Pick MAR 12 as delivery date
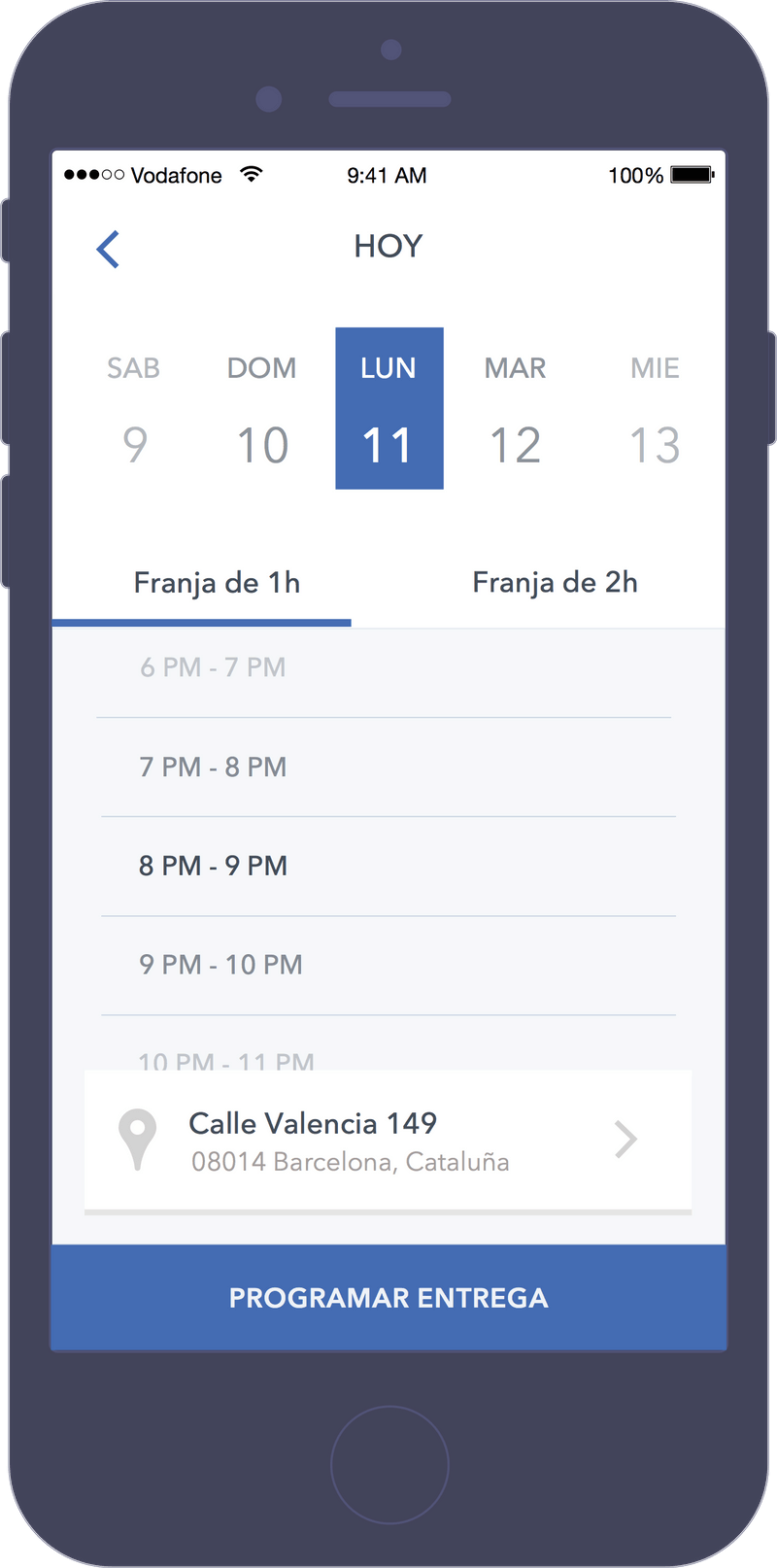The height and width of the screenshot is (1568, 777). pyautogui.click(x=516, y=408)
